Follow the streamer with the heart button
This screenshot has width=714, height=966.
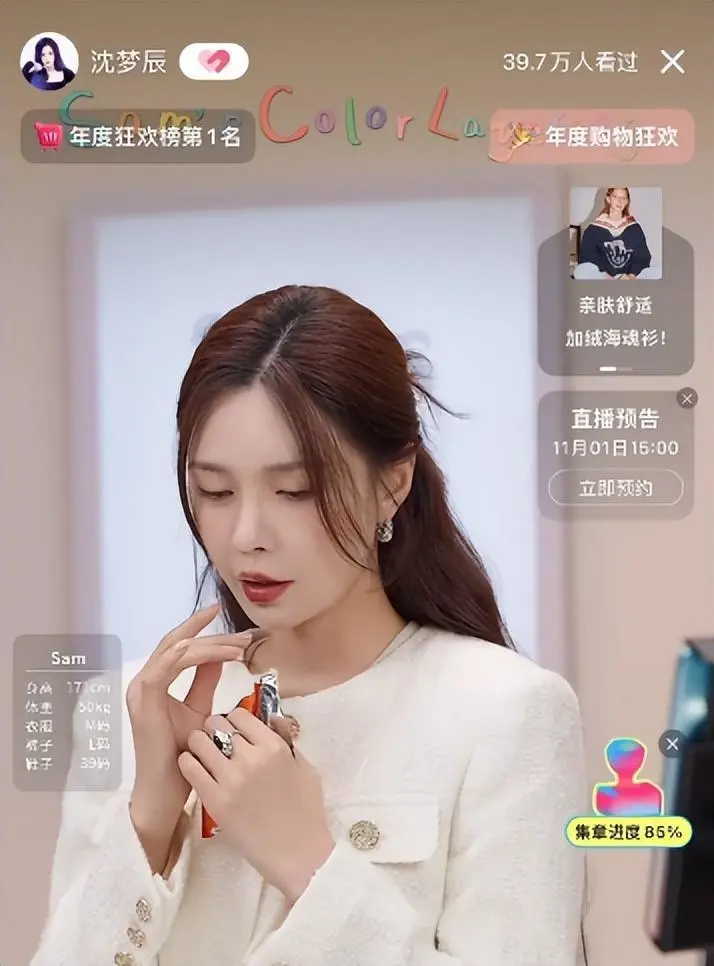[x=213, y=62]
